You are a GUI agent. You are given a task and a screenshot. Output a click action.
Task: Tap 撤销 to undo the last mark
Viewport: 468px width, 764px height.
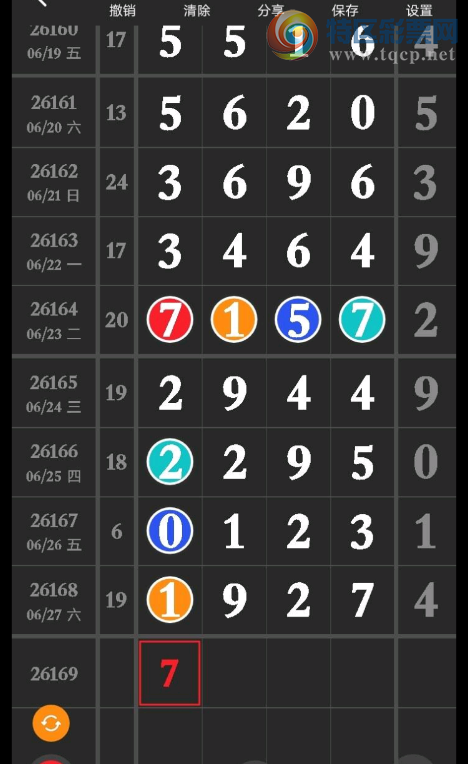click(x=123, y=10)
